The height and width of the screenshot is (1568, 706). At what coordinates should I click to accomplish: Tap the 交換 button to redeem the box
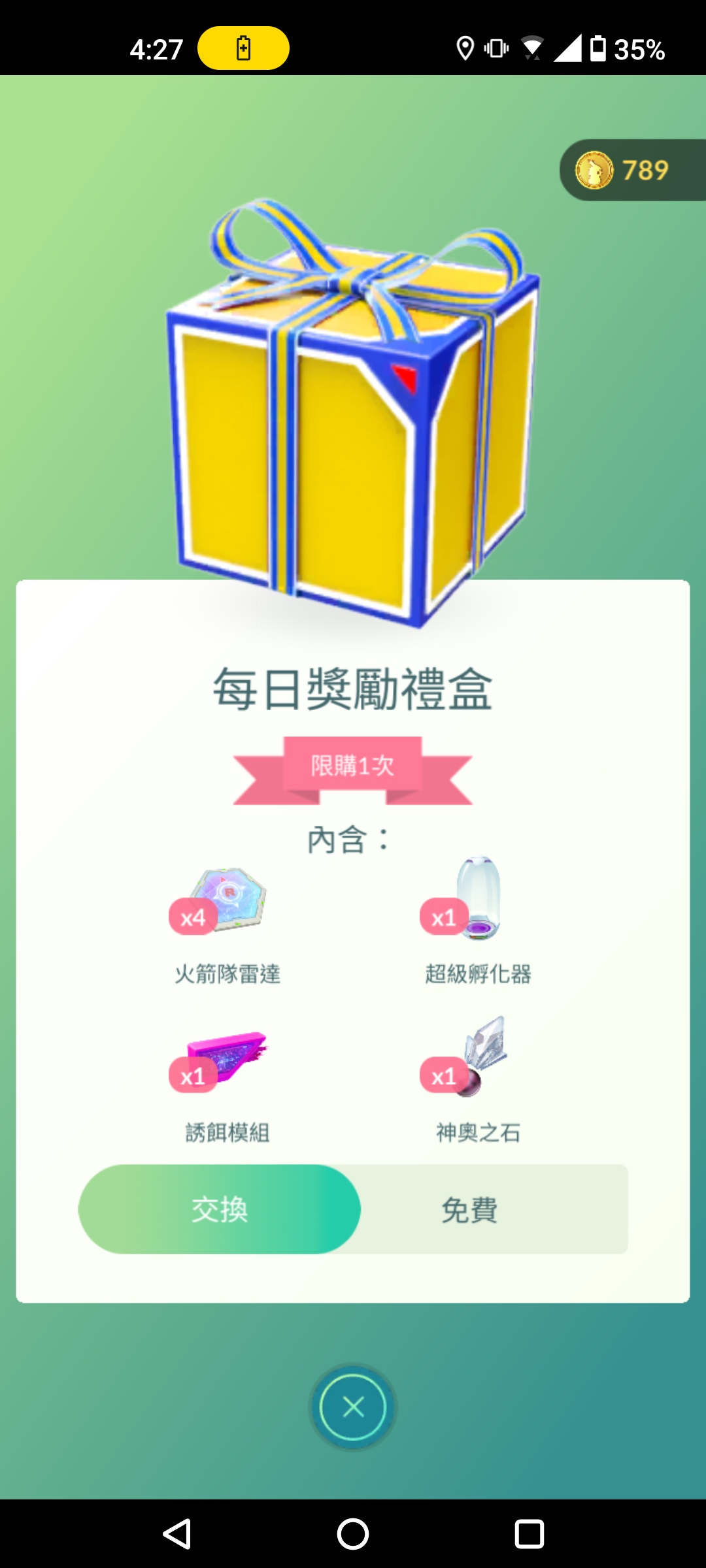point(220,1209)
